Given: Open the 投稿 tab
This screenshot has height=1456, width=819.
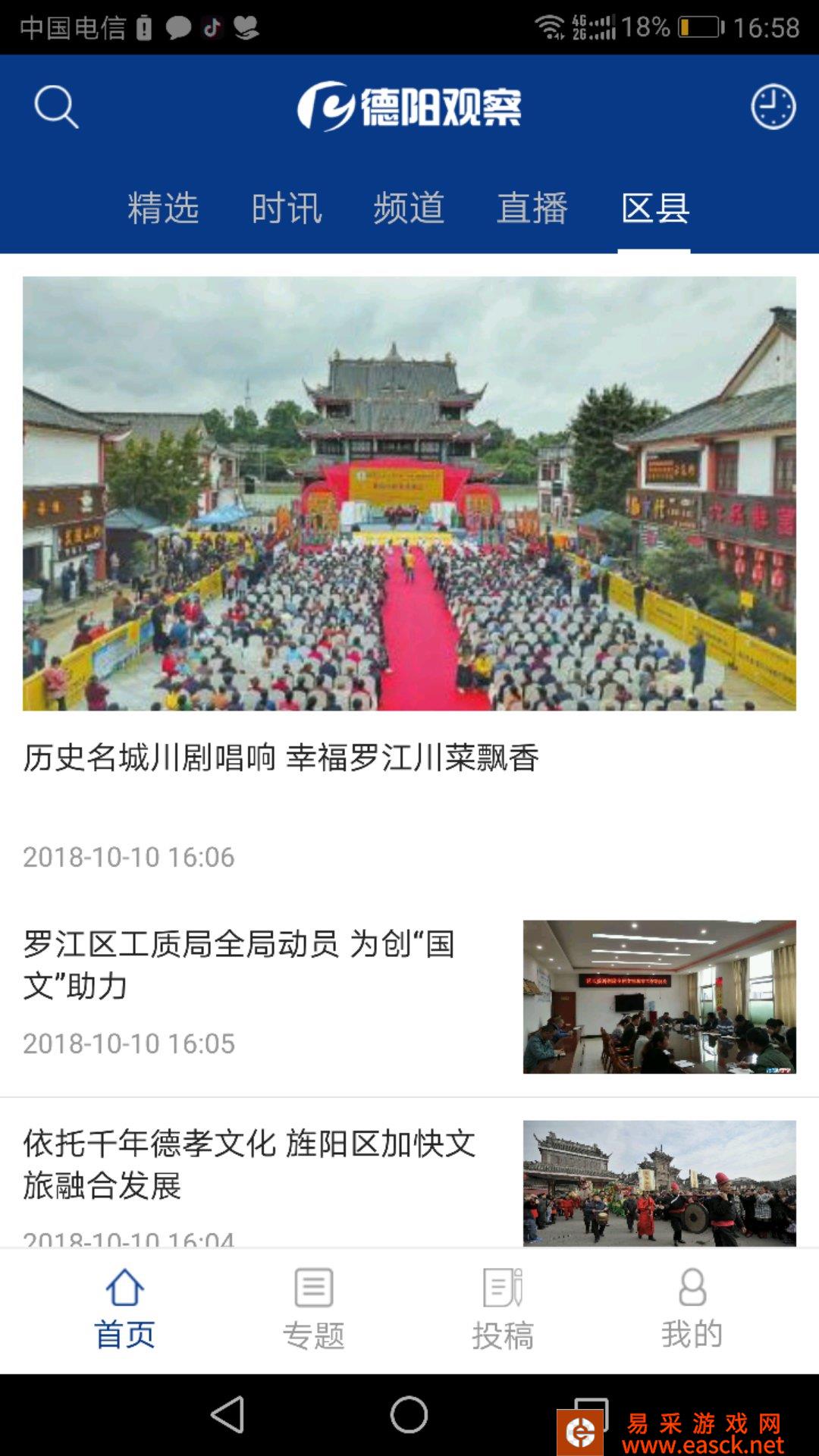Looking at the screenshot, I should click(x=503, y=1309).
